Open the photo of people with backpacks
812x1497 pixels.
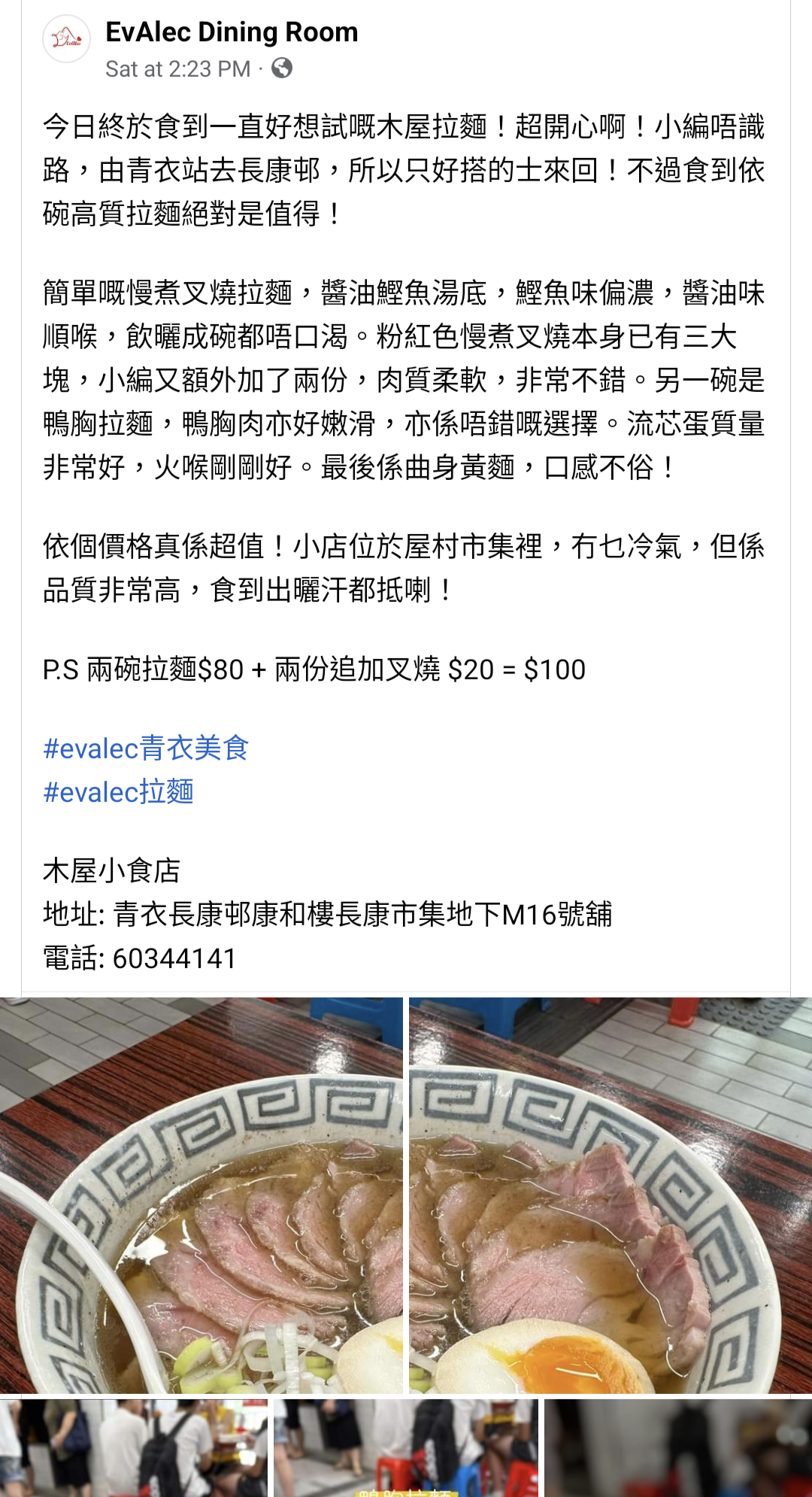[134, 1447]
